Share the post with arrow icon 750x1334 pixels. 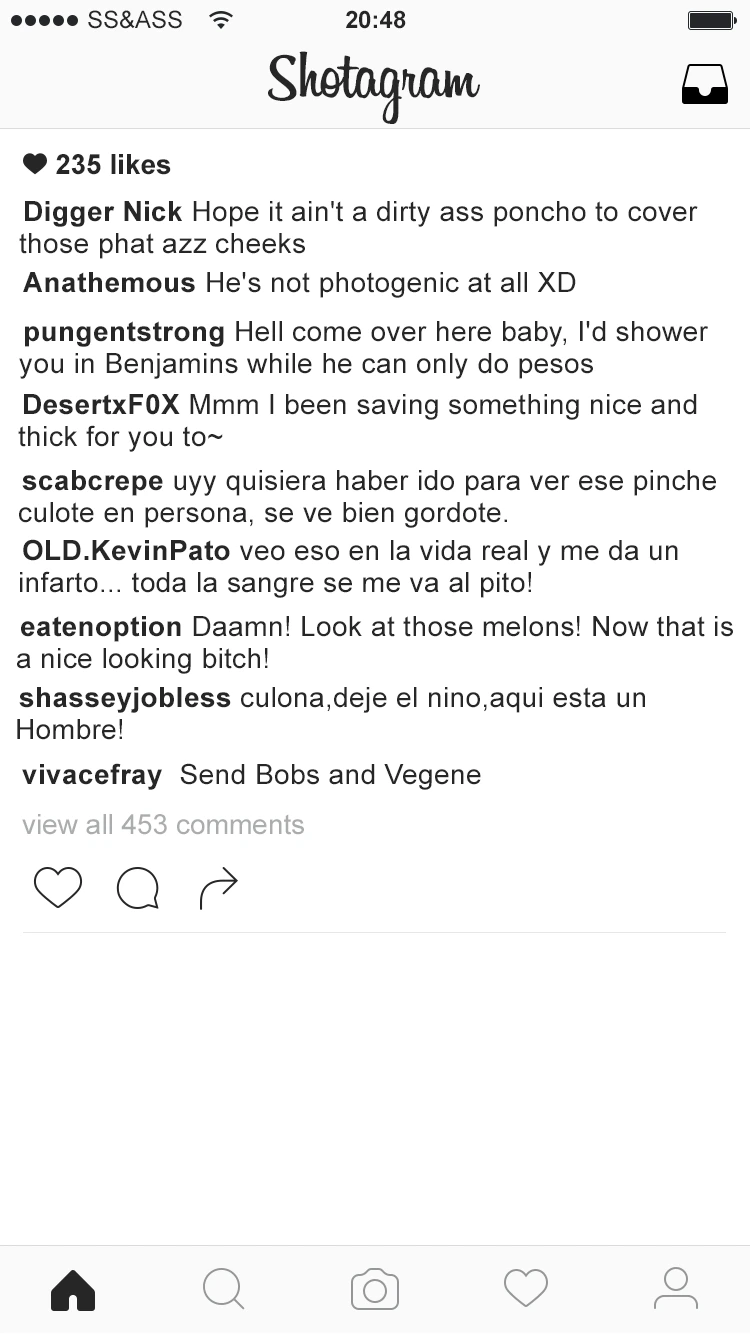point(218,887)
